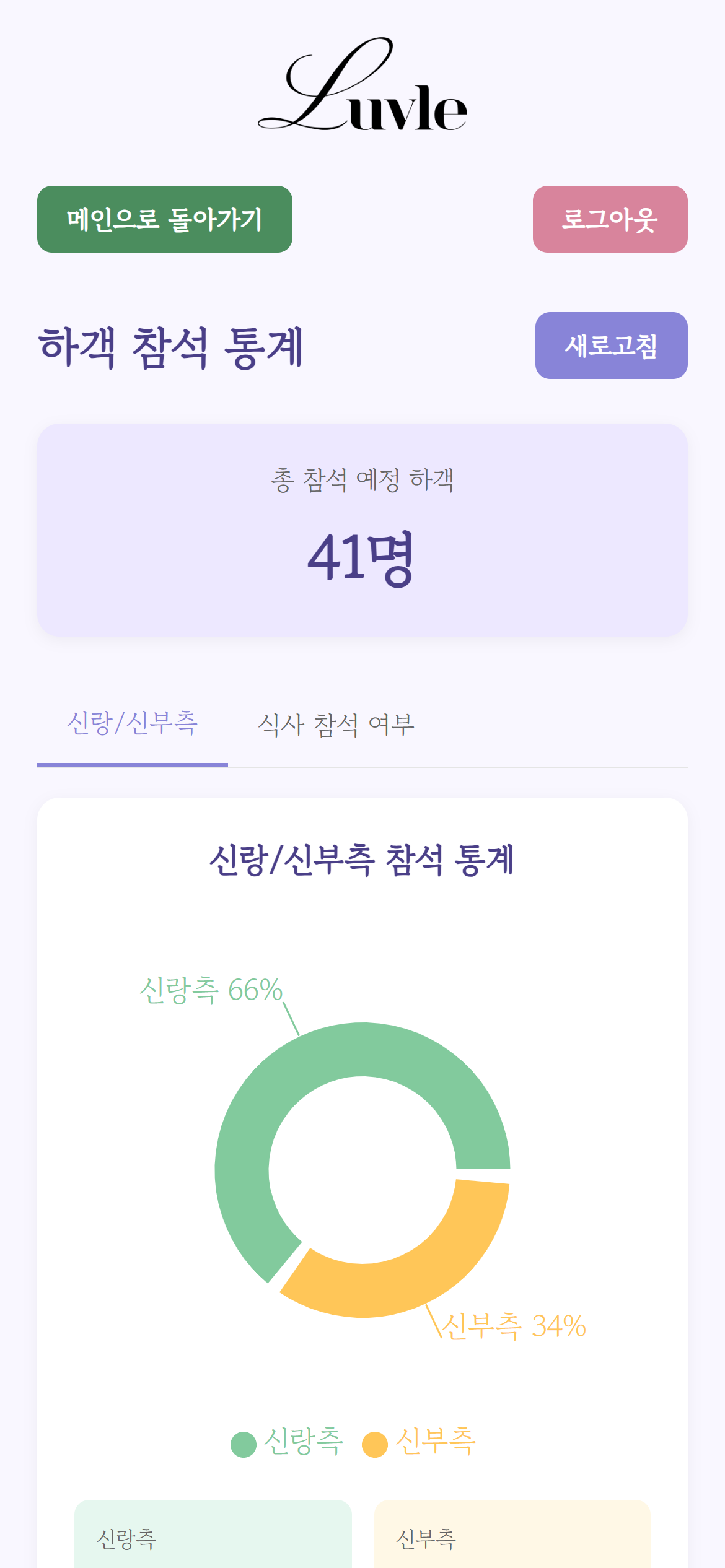Screen dimensions: 725x1568
Task: Toggle the 신부측 legend item
Action: [x=420, y=1442]
